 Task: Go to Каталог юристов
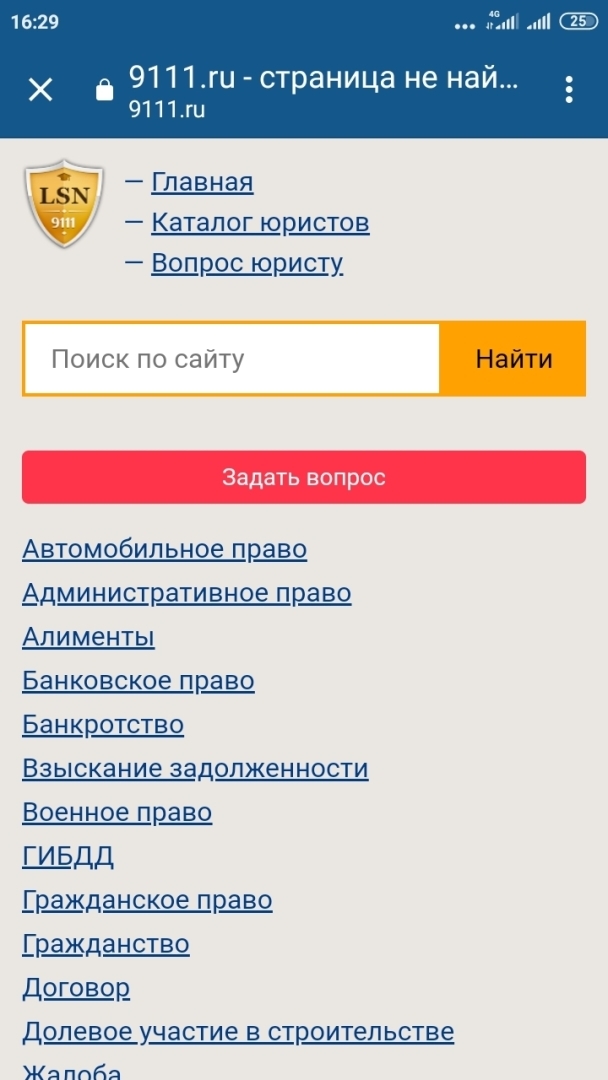coord(260,222)
